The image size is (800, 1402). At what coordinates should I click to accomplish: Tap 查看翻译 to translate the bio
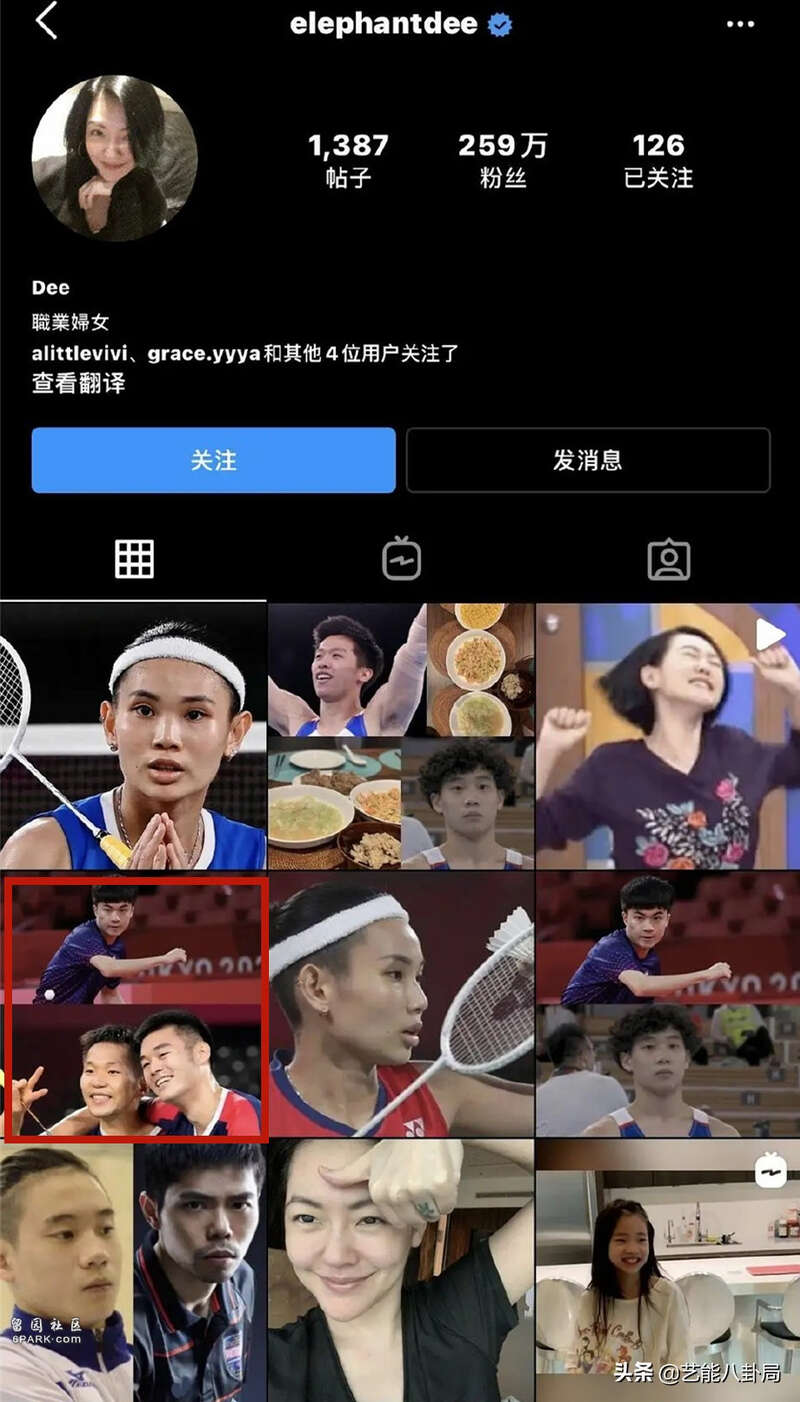[78, 383]
